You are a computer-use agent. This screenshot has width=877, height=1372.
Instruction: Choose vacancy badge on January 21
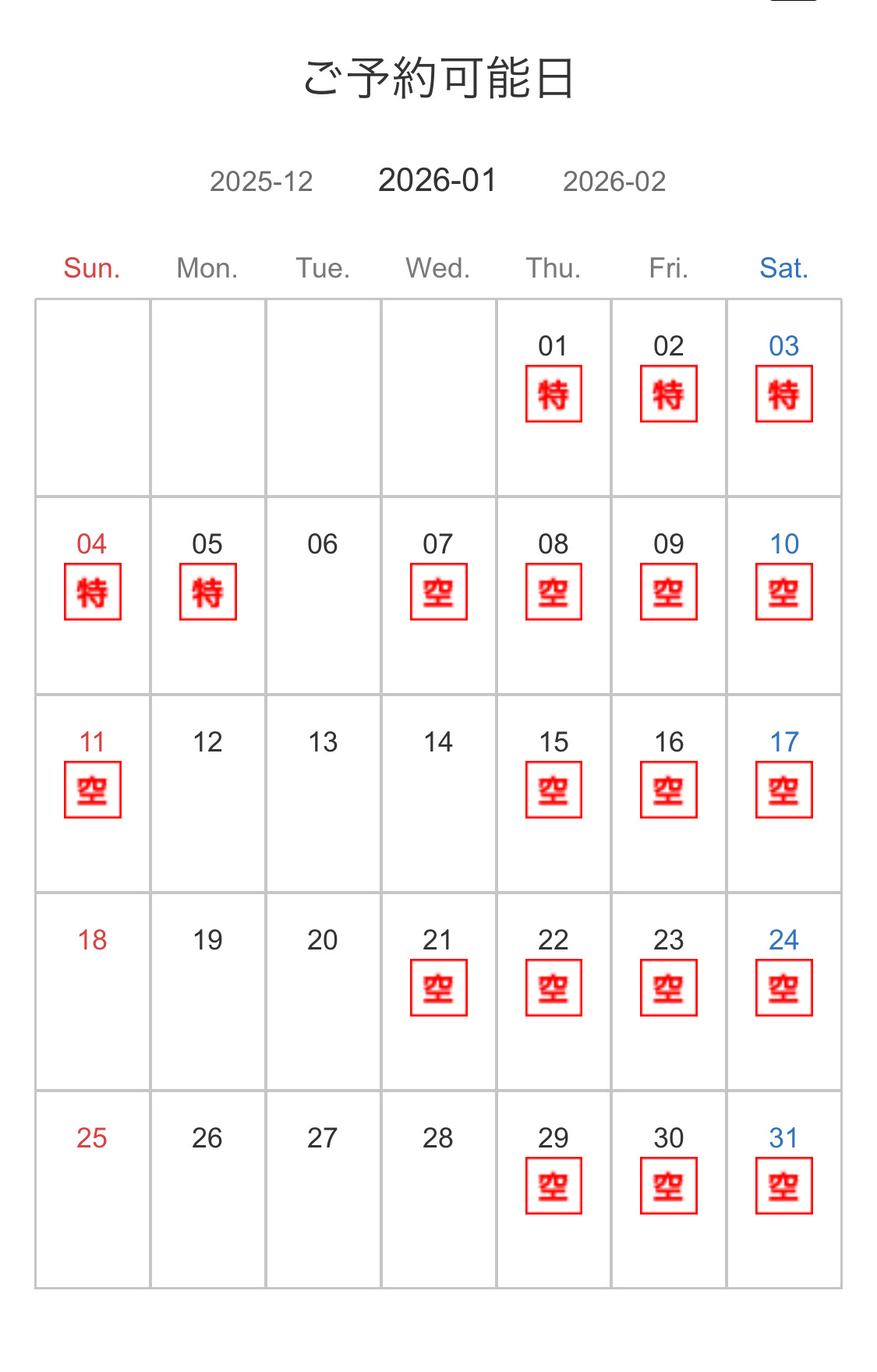coord(439,988)
